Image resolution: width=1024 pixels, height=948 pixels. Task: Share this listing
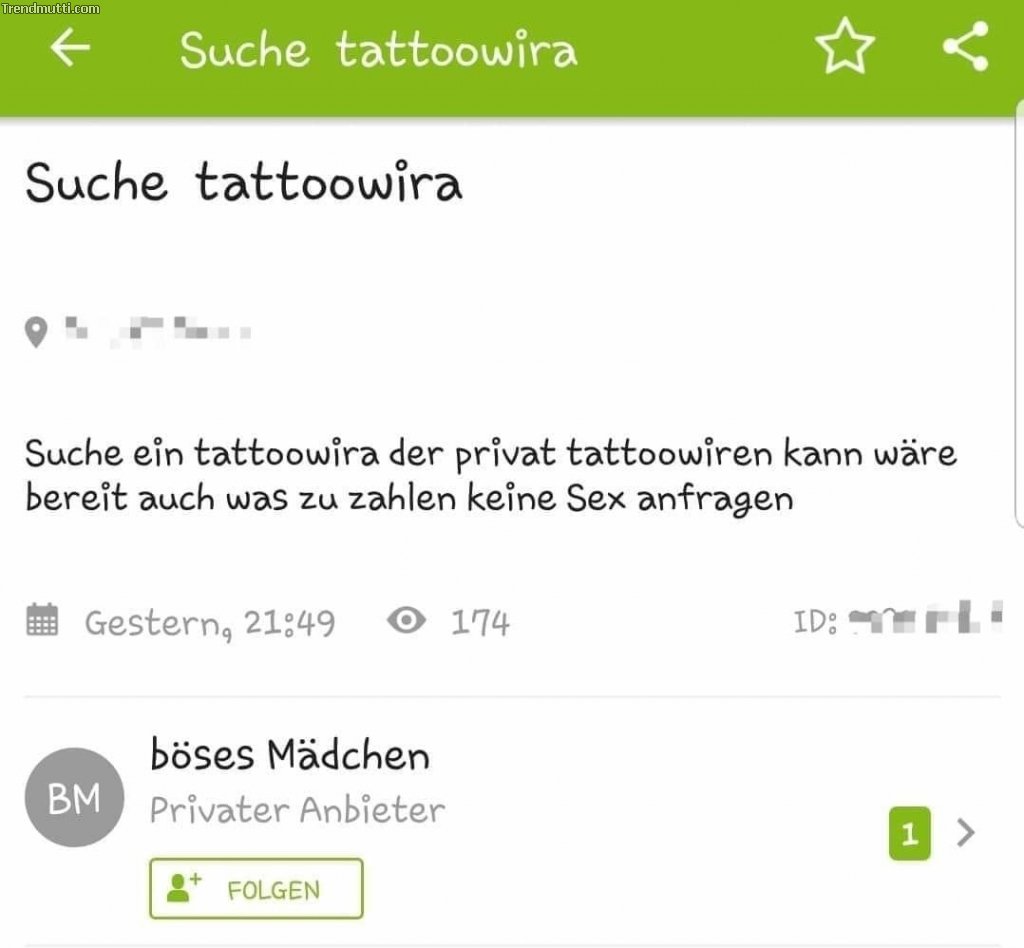pos(965,47)
